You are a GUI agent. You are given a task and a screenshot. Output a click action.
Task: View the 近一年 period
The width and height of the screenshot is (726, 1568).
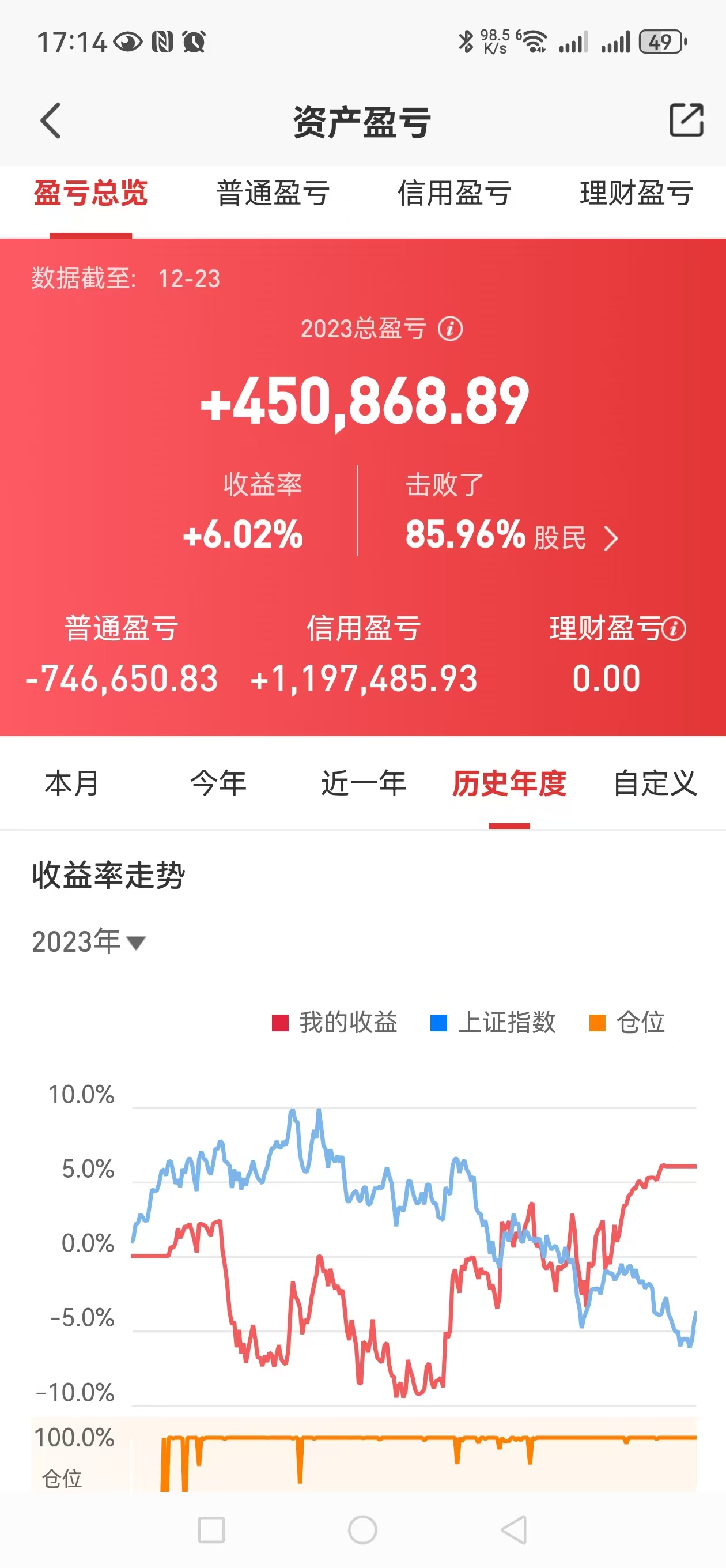(x=364, y=783)
